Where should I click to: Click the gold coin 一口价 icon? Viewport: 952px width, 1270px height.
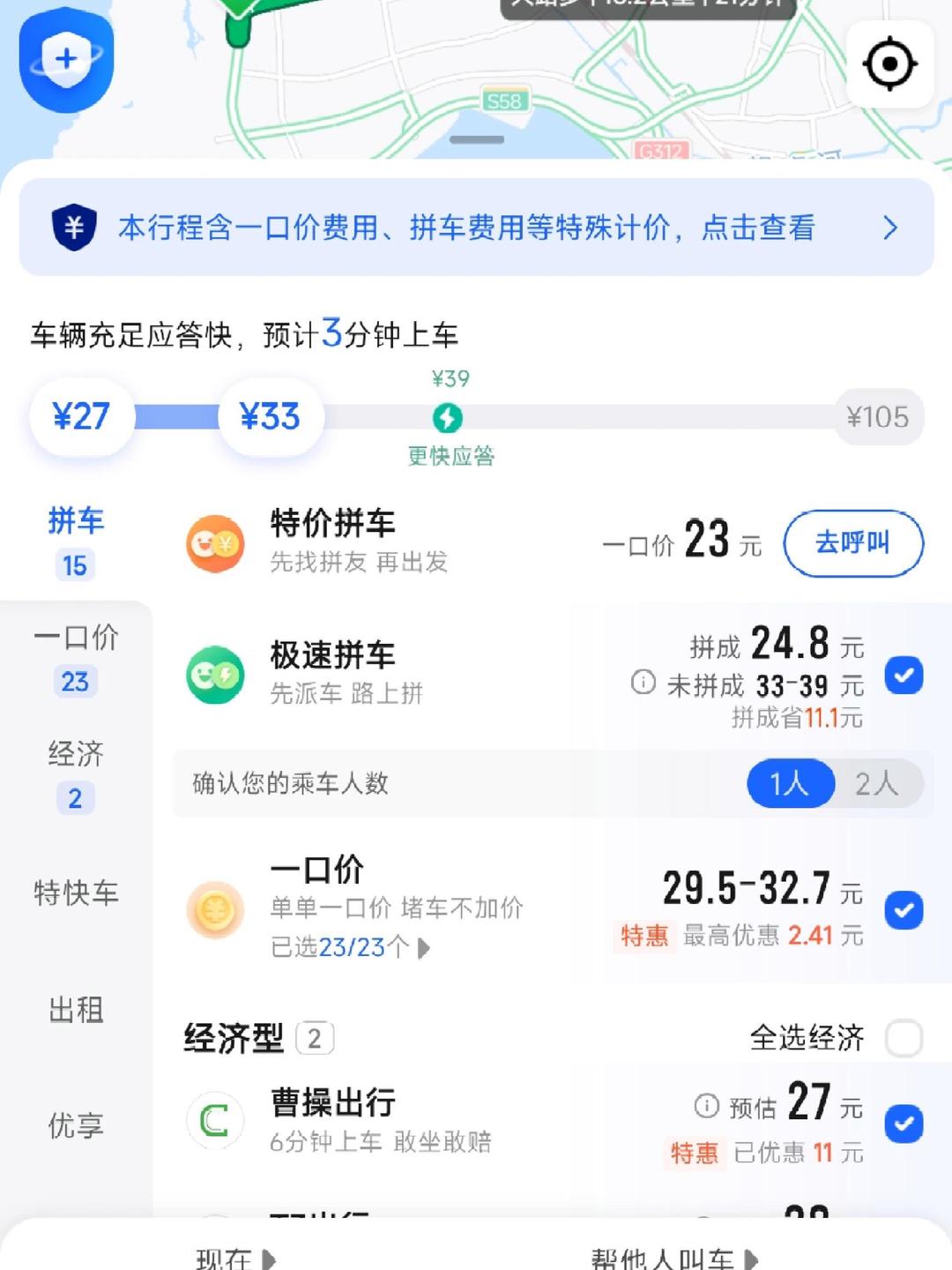[214, 910]
